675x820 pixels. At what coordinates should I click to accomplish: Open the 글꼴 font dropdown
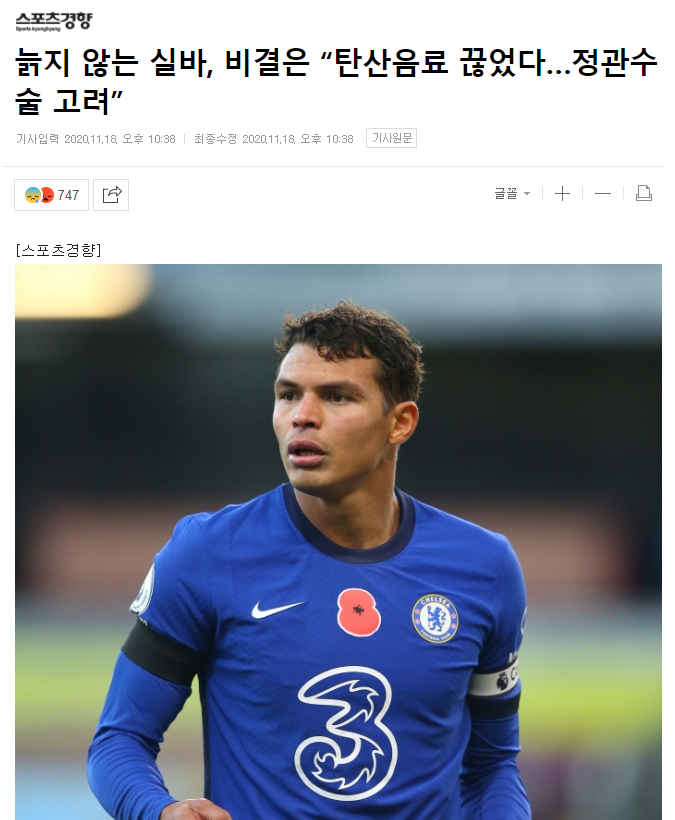tap(512, 194)
